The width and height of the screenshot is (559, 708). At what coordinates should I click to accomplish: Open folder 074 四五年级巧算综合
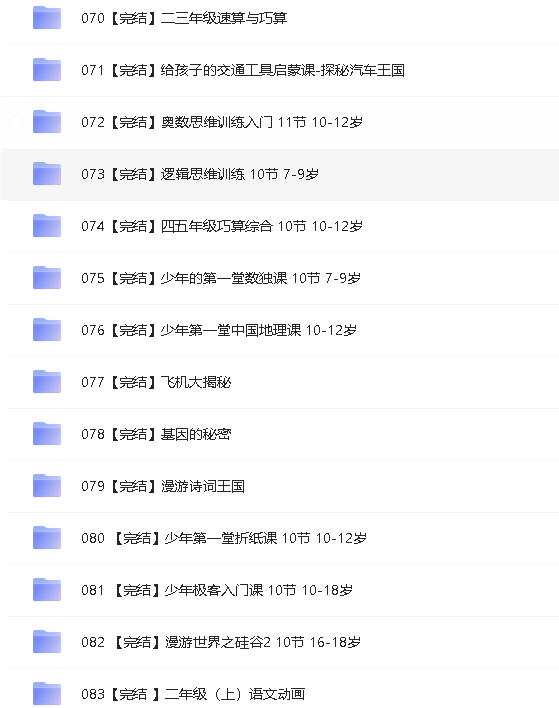coord(222,226)
